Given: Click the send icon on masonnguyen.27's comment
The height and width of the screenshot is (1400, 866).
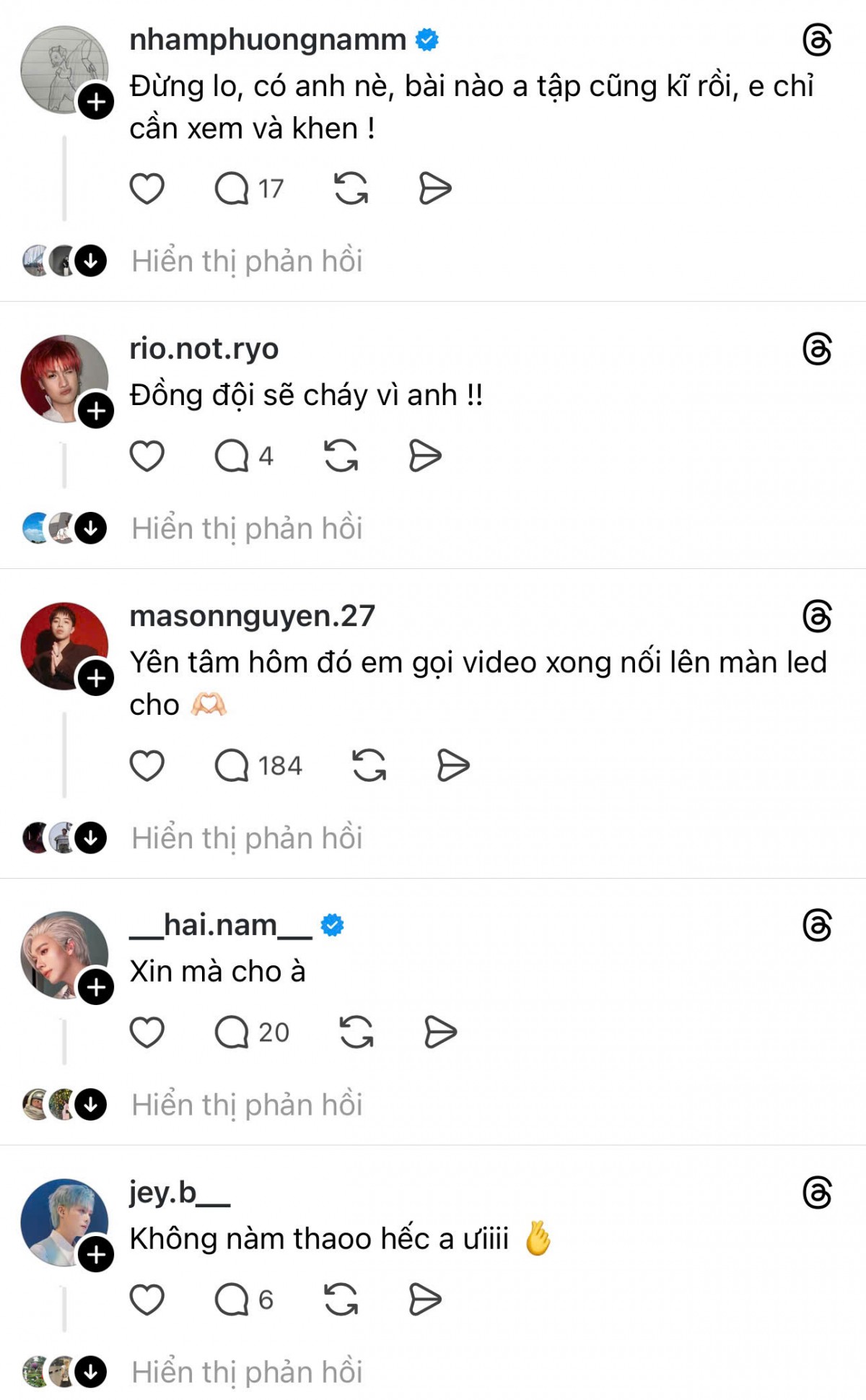Looking at the screenshot, I should coord(456,767).
